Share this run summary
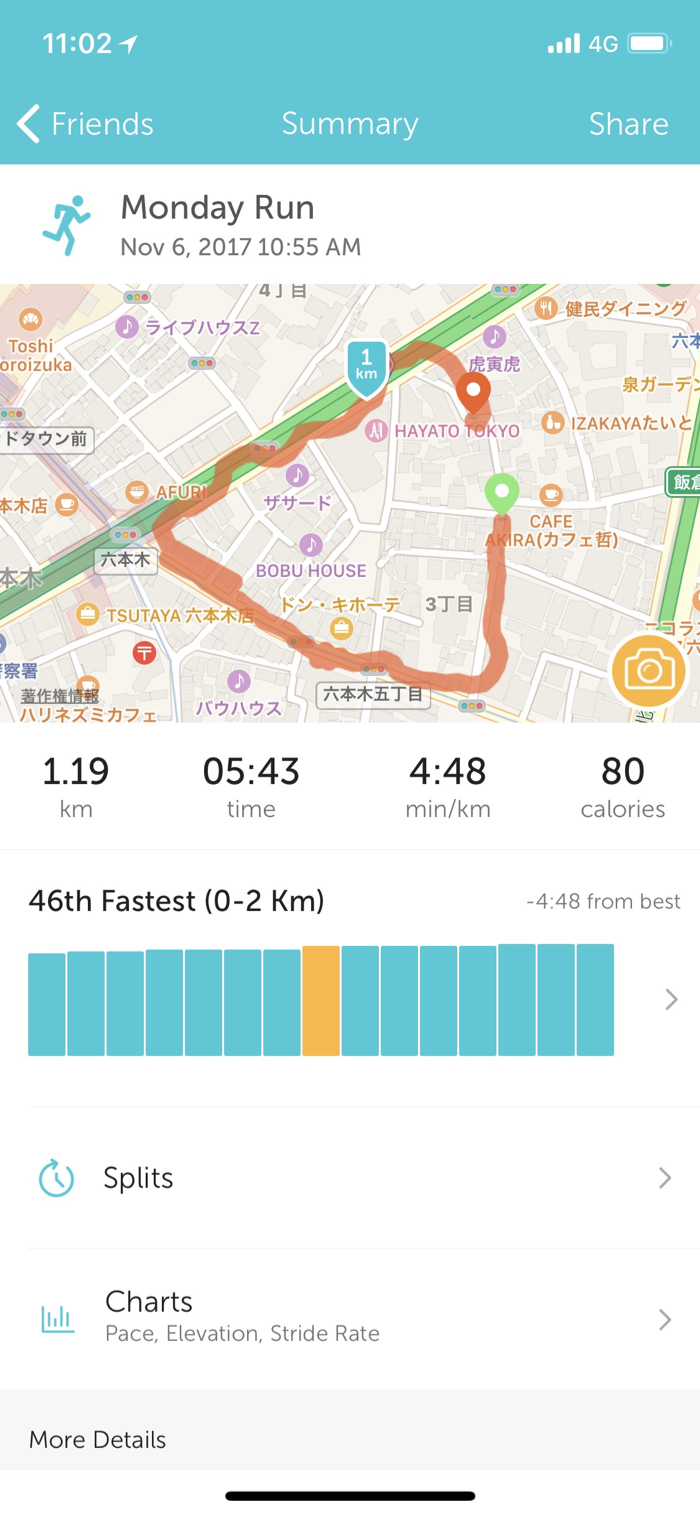The image size is (700, 1516). coord(628,124)
